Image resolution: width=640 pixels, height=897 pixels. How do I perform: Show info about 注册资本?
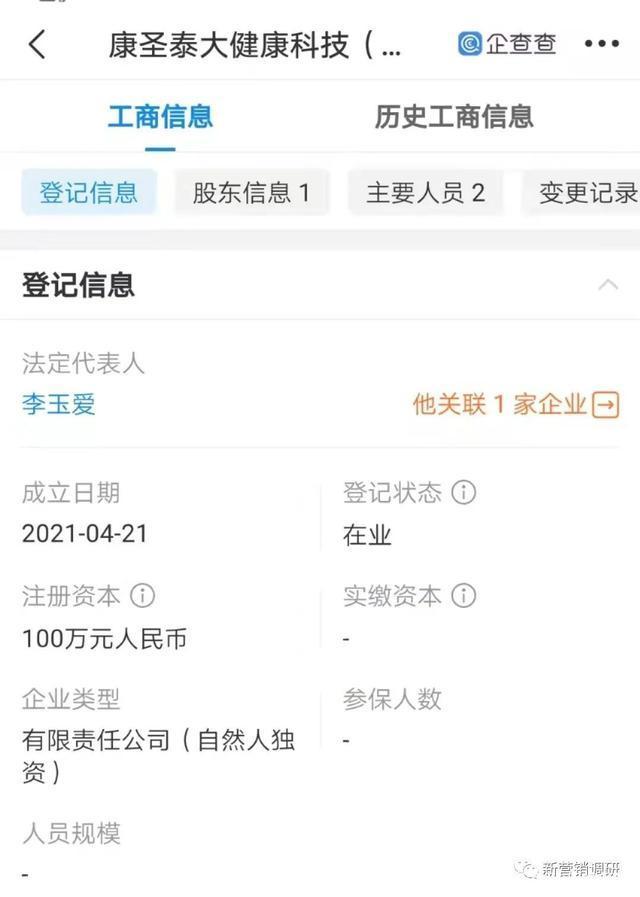pyautogui.click(x=143, y=596)
